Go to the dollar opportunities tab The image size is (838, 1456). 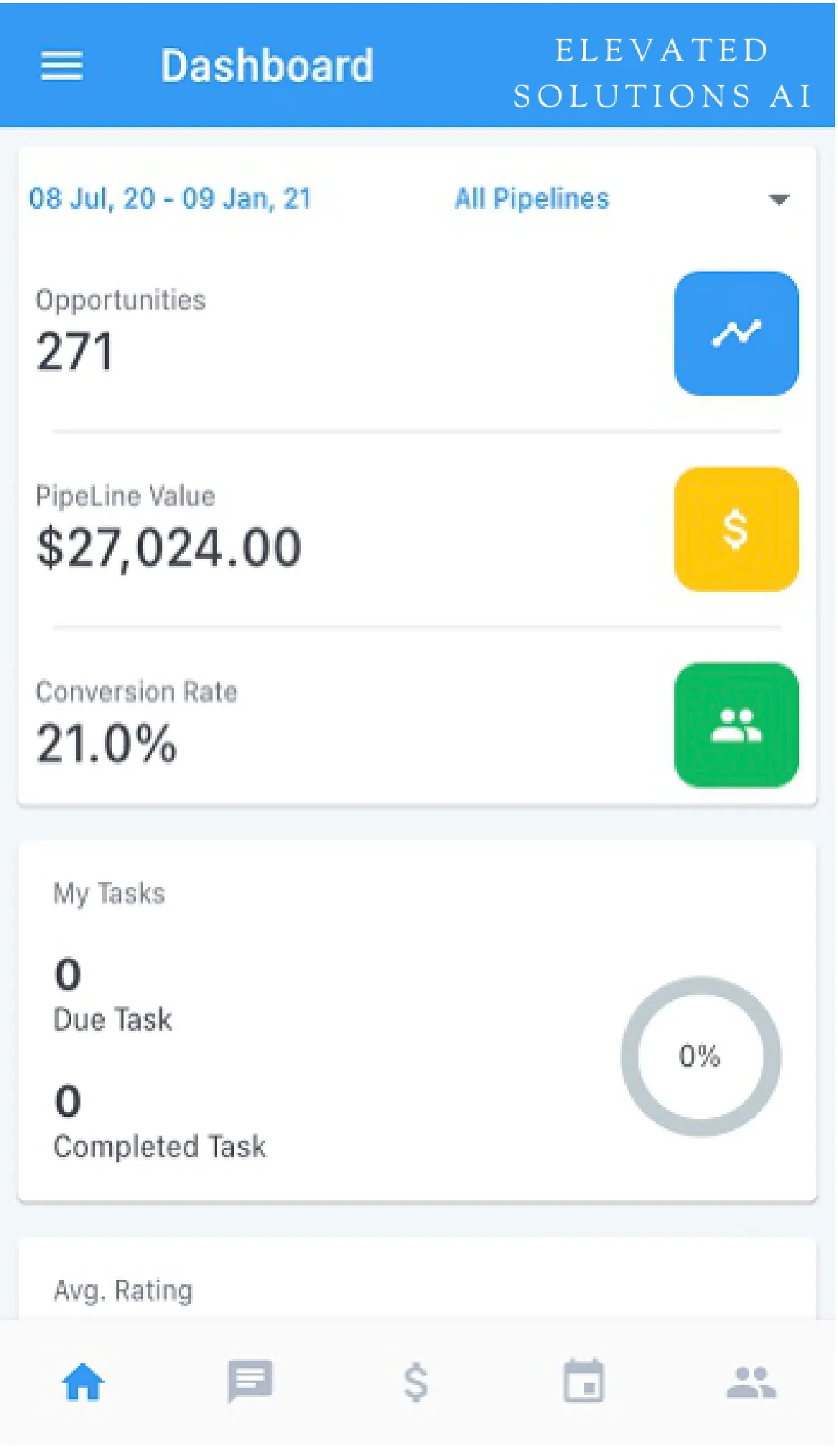click(x=416, y=1381)
